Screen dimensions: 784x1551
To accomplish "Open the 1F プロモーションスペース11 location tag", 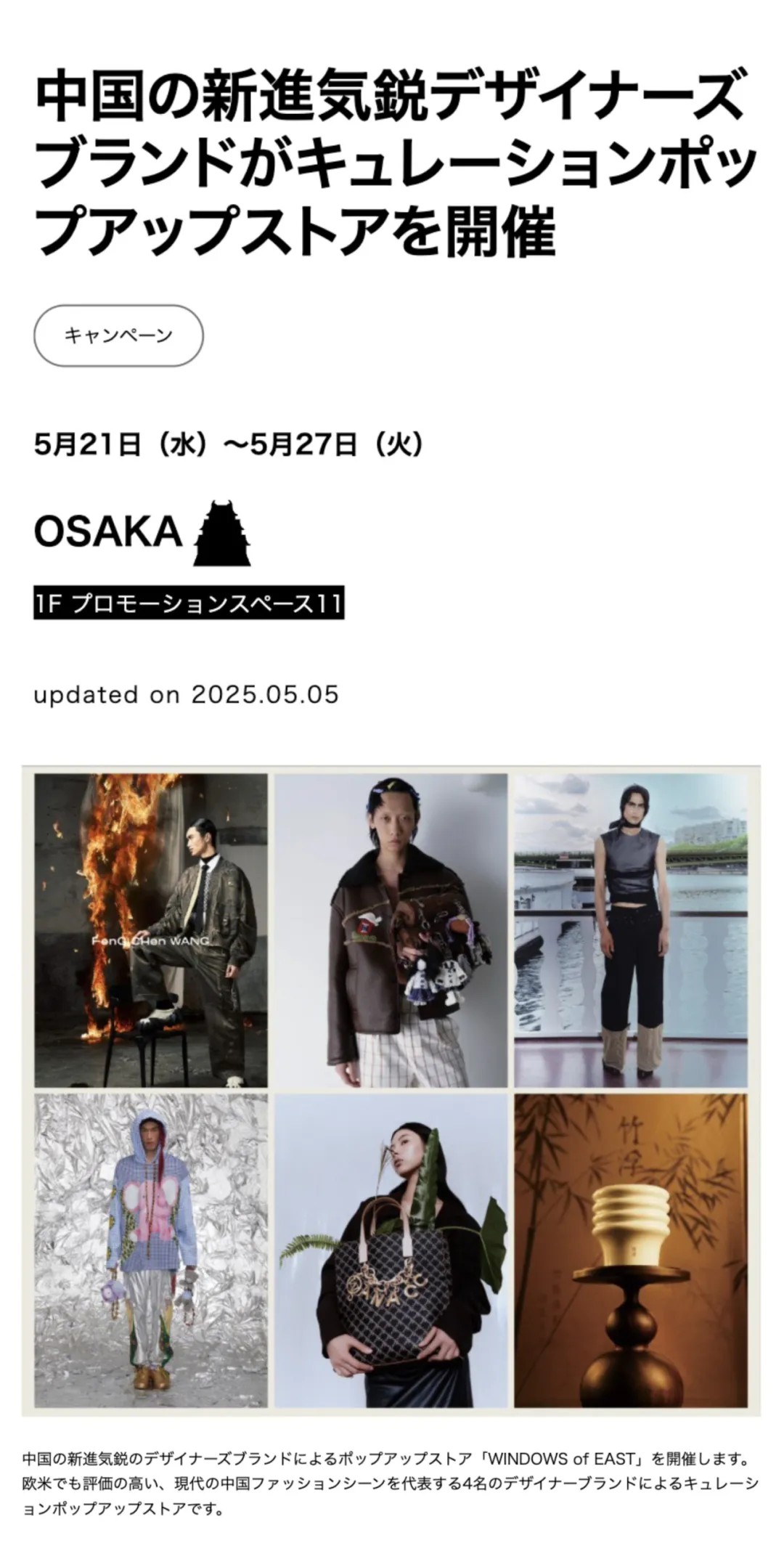I will pos(189,603).
